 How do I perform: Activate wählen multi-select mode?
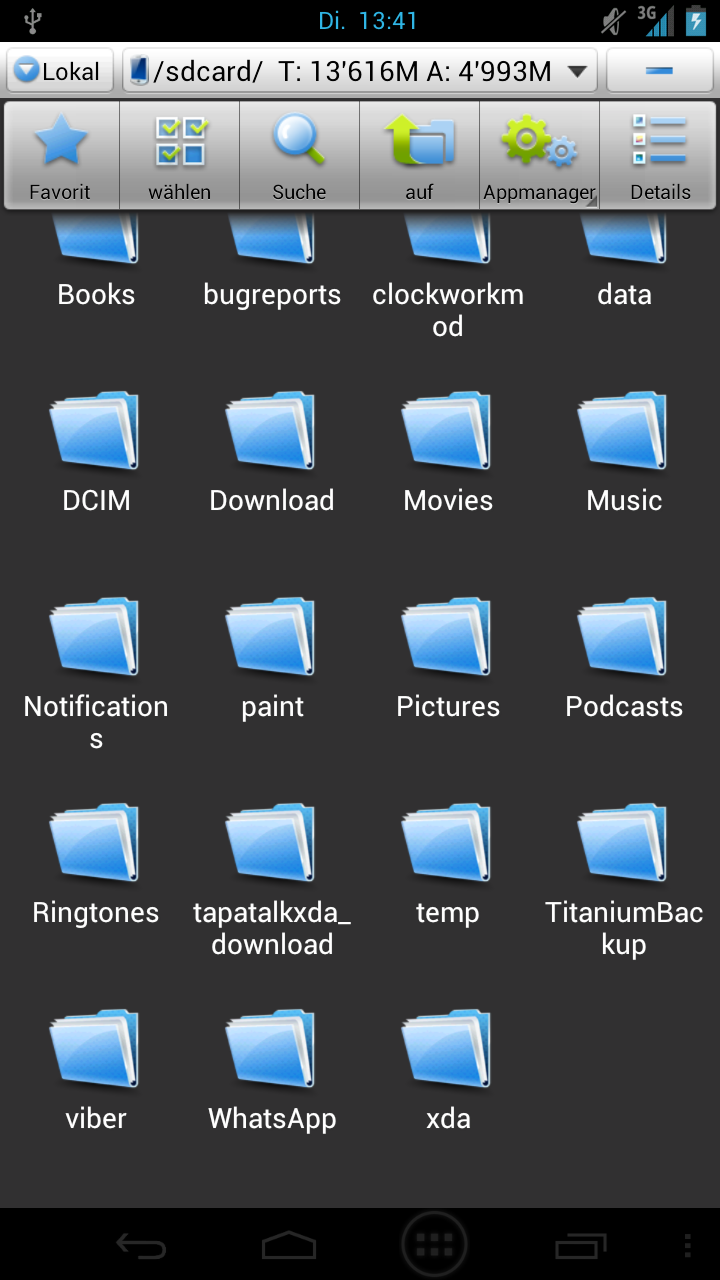180,156
